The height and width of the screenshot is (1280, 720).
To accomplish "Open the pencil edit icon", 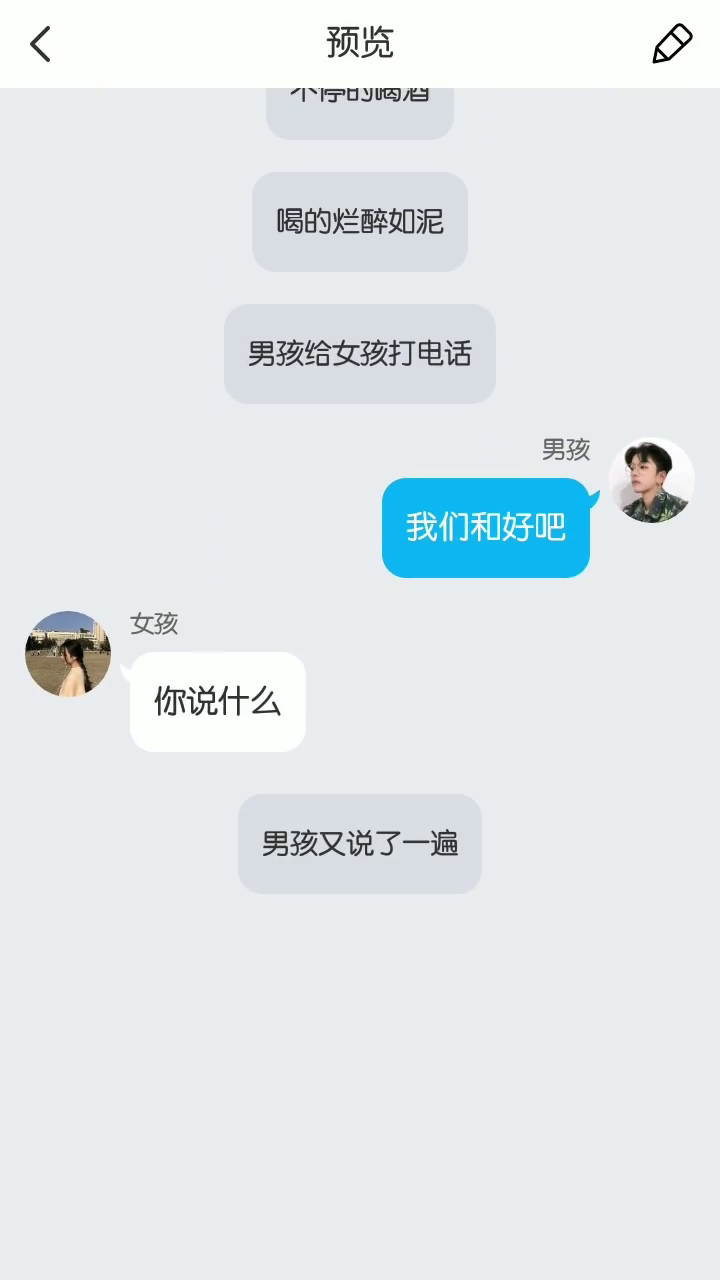I will (672, 44).
